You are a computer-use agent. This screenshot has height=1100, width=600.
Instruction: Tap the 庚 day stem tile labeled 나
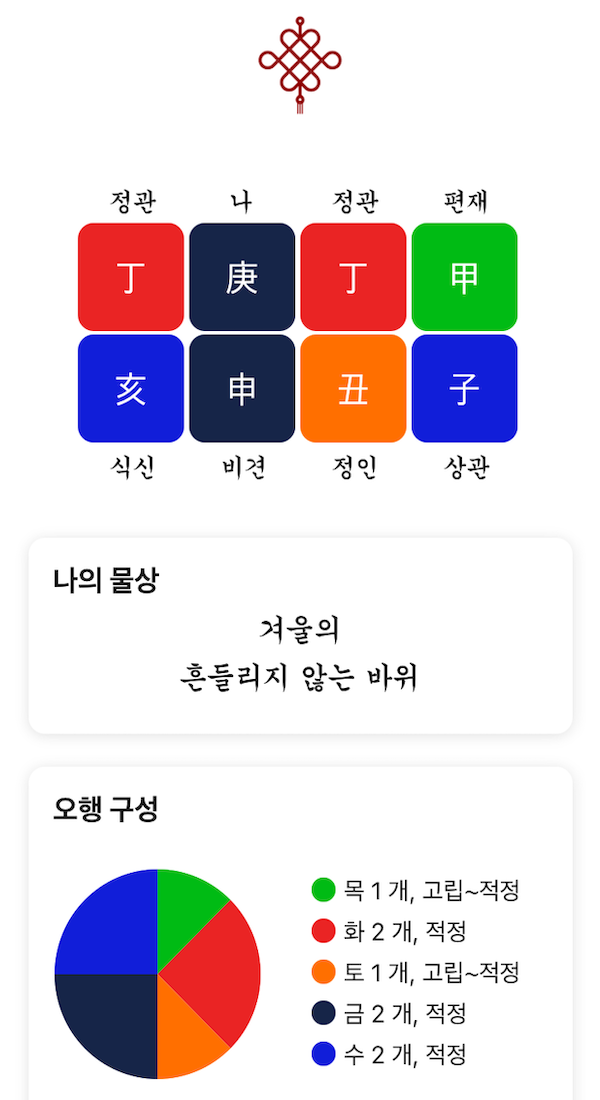242,277
